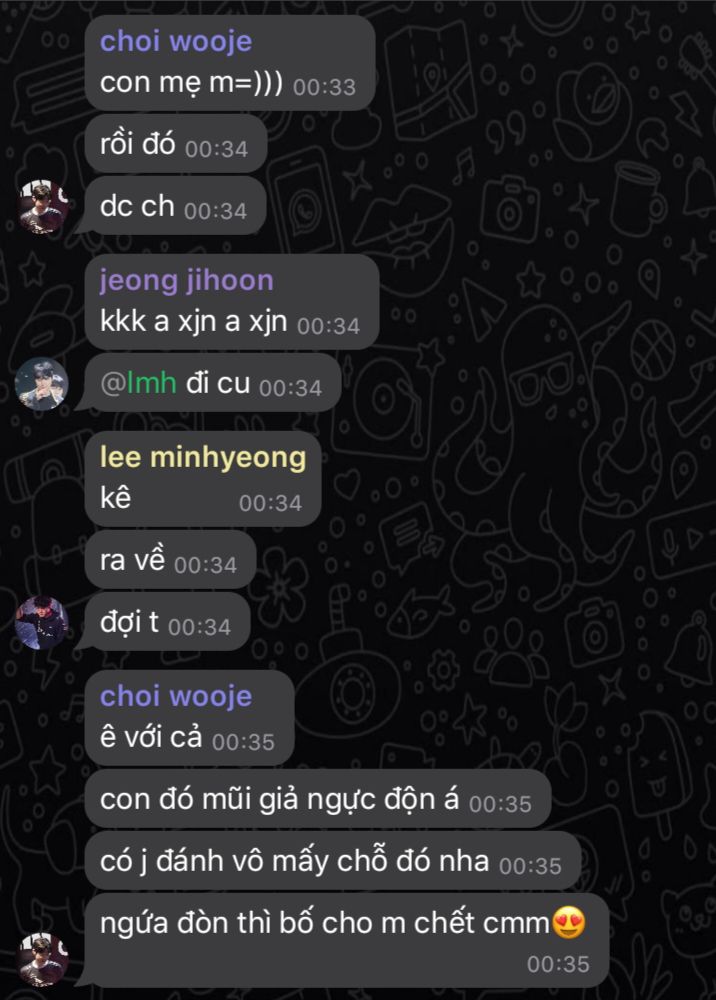
Task: Open lee minhyeong's avatar beside "đợi t"
Action: pyautogui.click(x=41, y=623)
